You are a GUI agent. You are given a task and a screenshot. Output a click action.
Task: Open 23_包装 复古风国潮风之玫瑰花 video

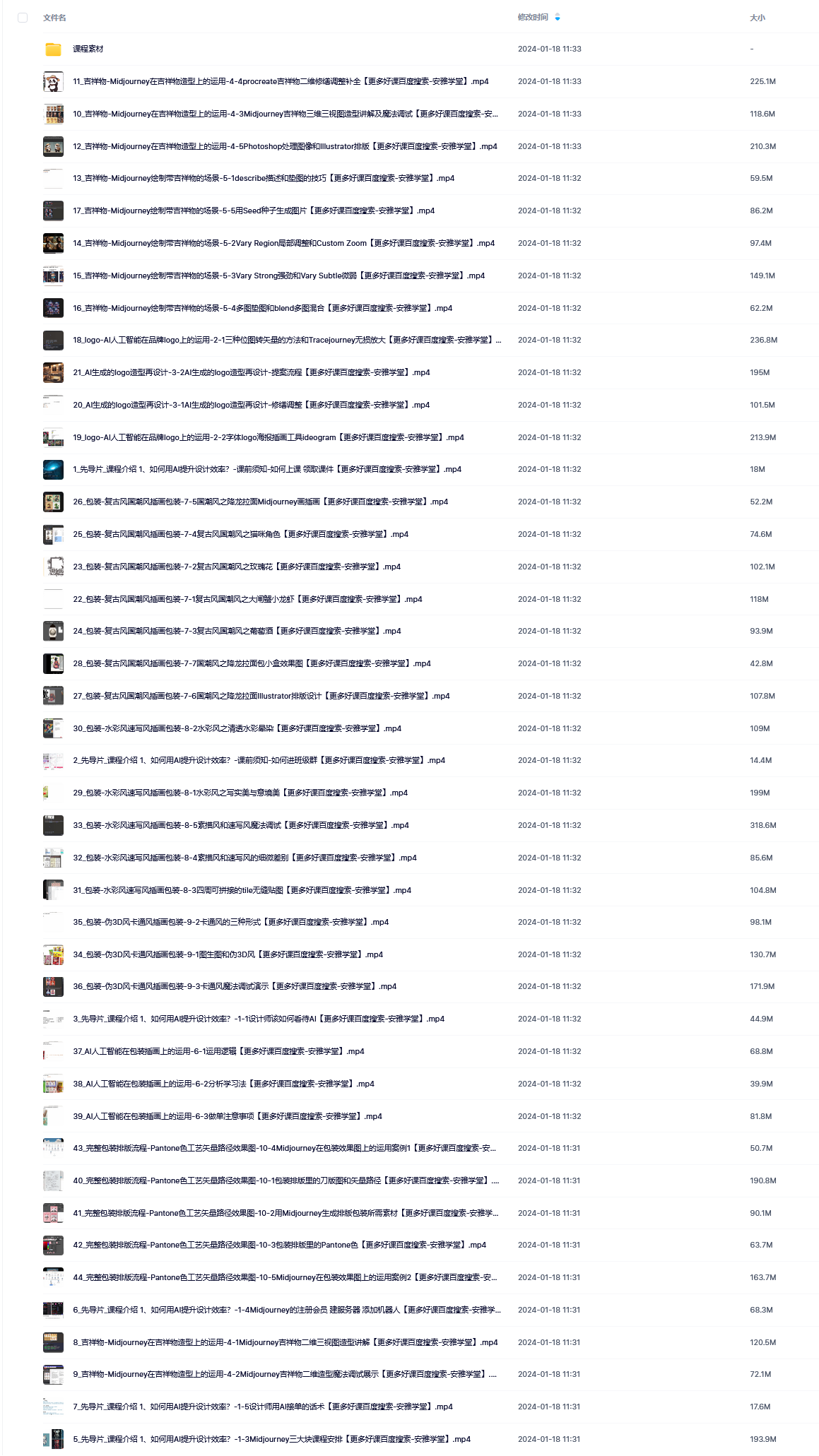[x=237, y=567]
